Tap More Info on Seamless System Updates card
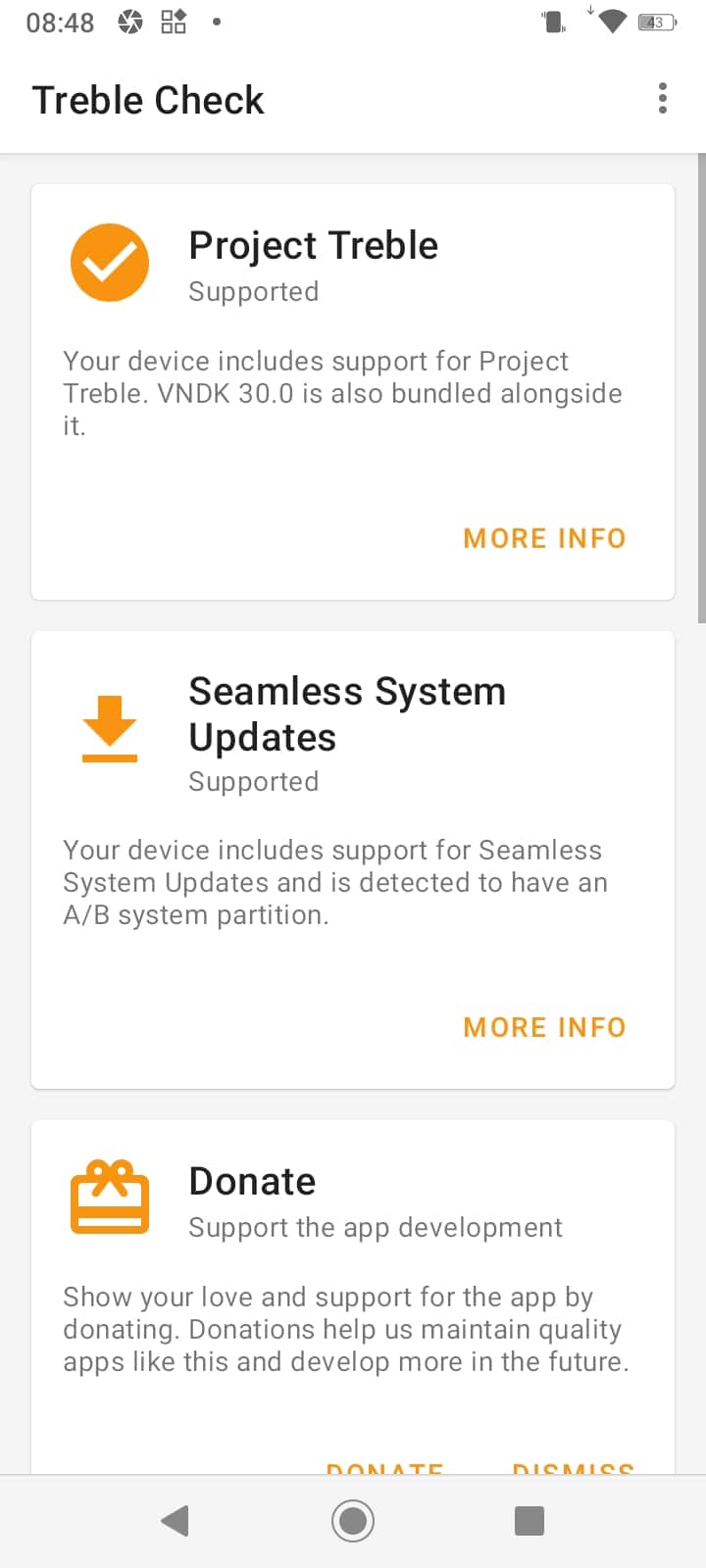The height and width of the screenshot is (1568, 706). (x=544, y=1027)
